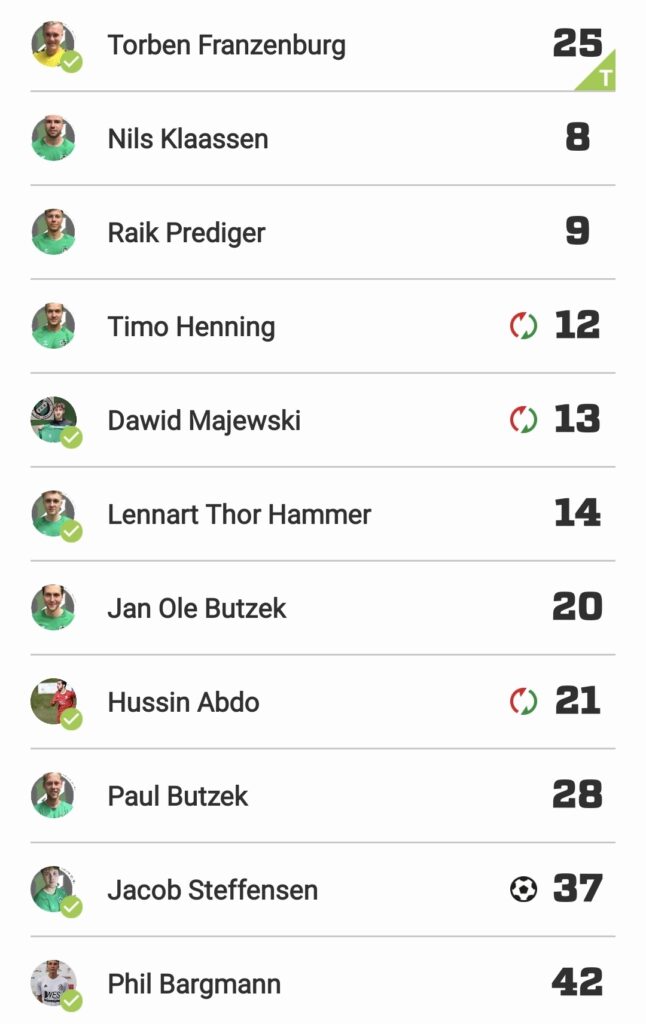Viewport: 646px width, 1024px height.
Task: Tap Lennart Thor Hammer's row
Action: 239,515
